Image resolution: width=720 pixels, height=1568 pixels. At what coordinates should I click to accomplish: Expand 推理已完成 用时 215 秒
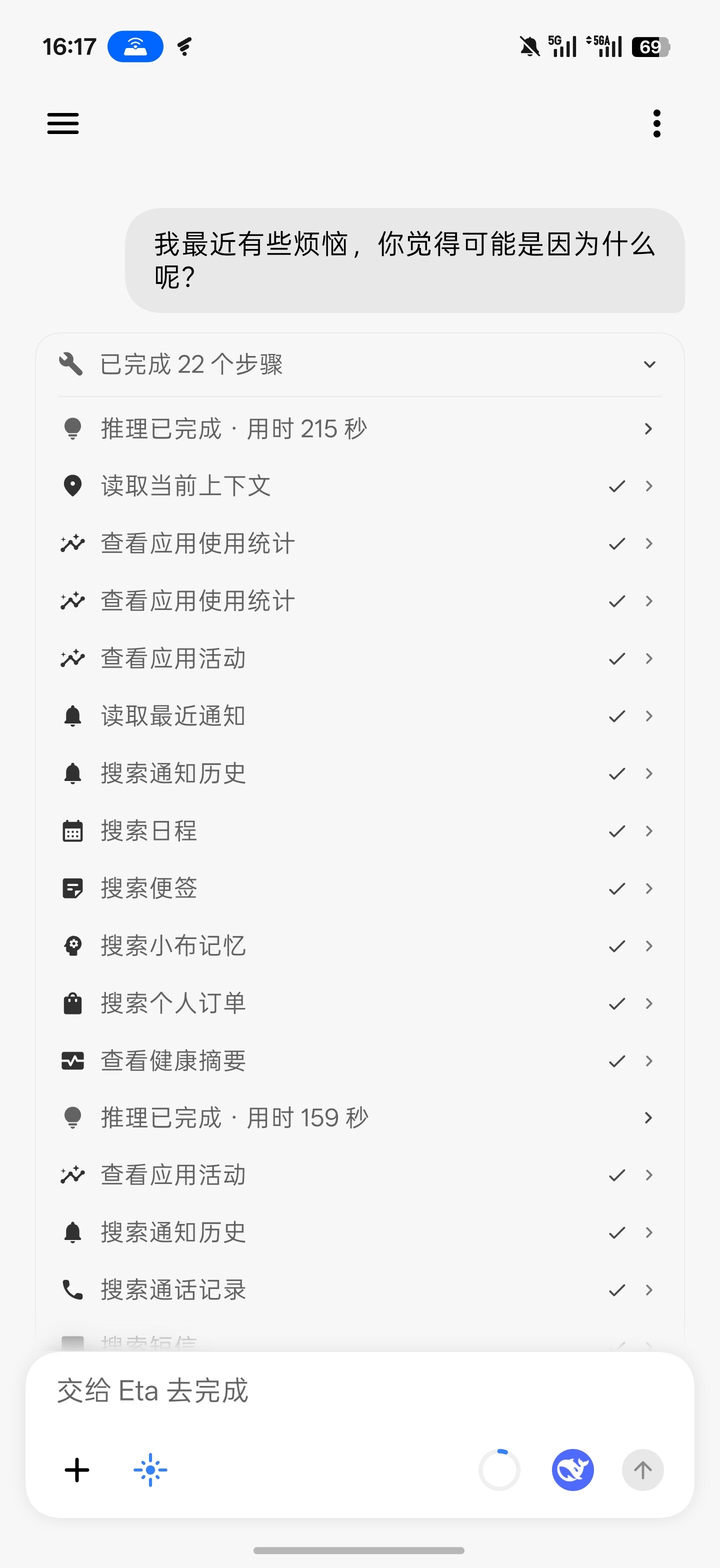click(x=359, y=428)
